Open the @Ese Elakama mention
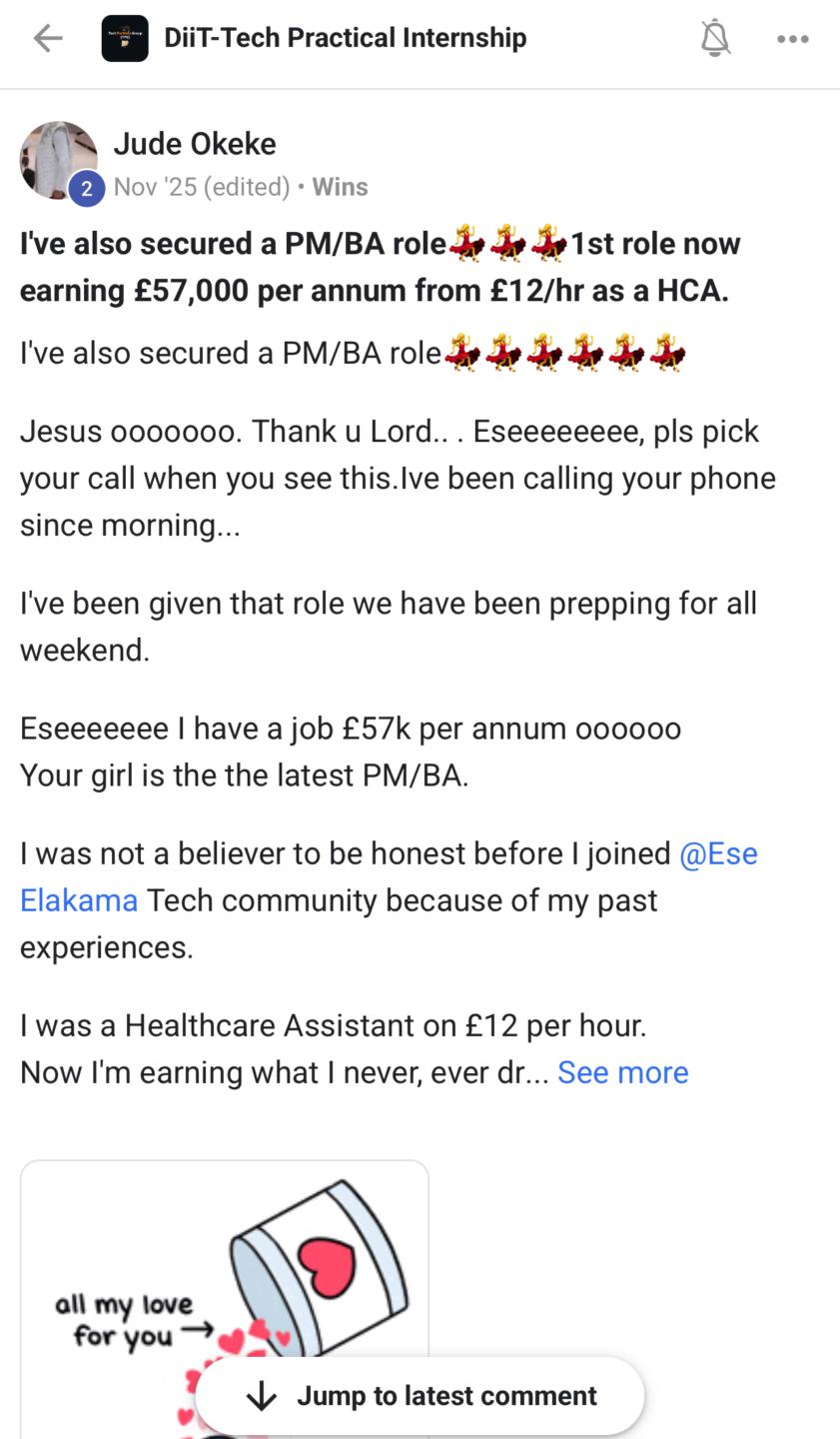This screenshot has height=1439, width=840. pos(389,877)
